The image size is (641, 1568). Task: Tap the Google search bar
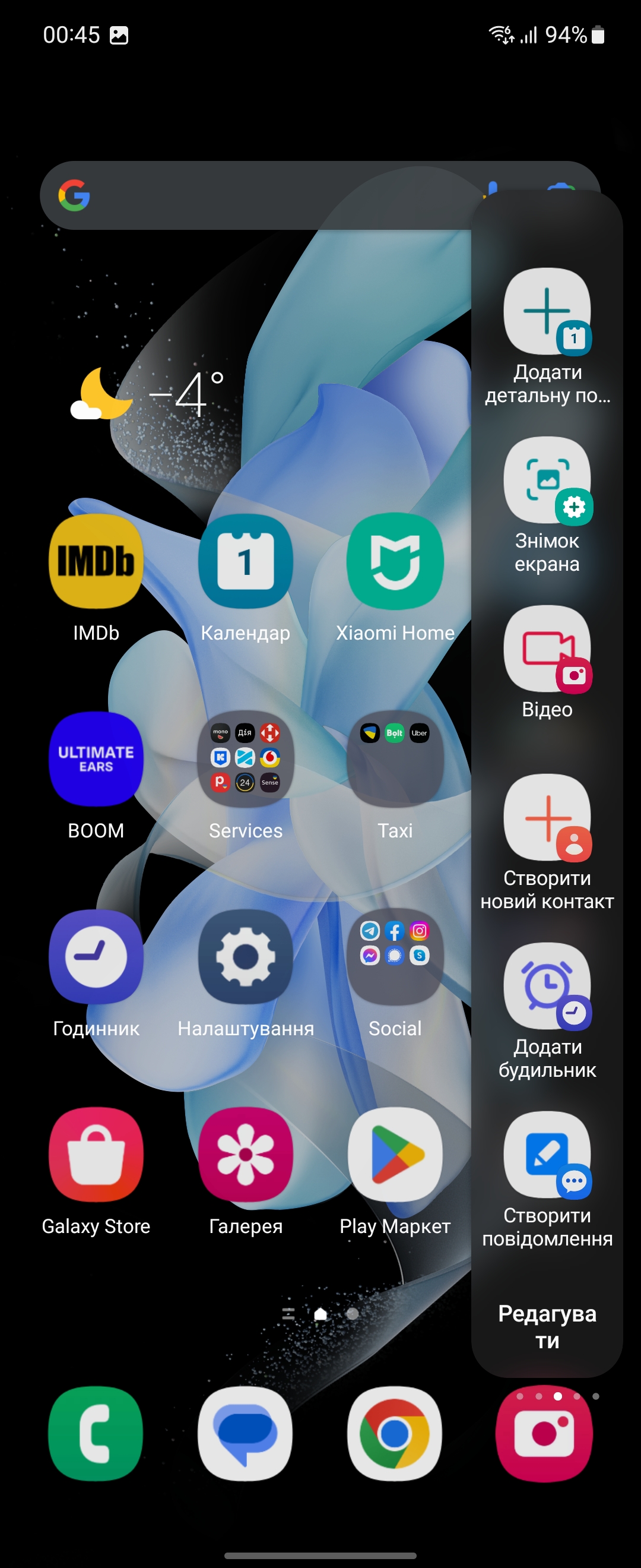click(255, 195)
